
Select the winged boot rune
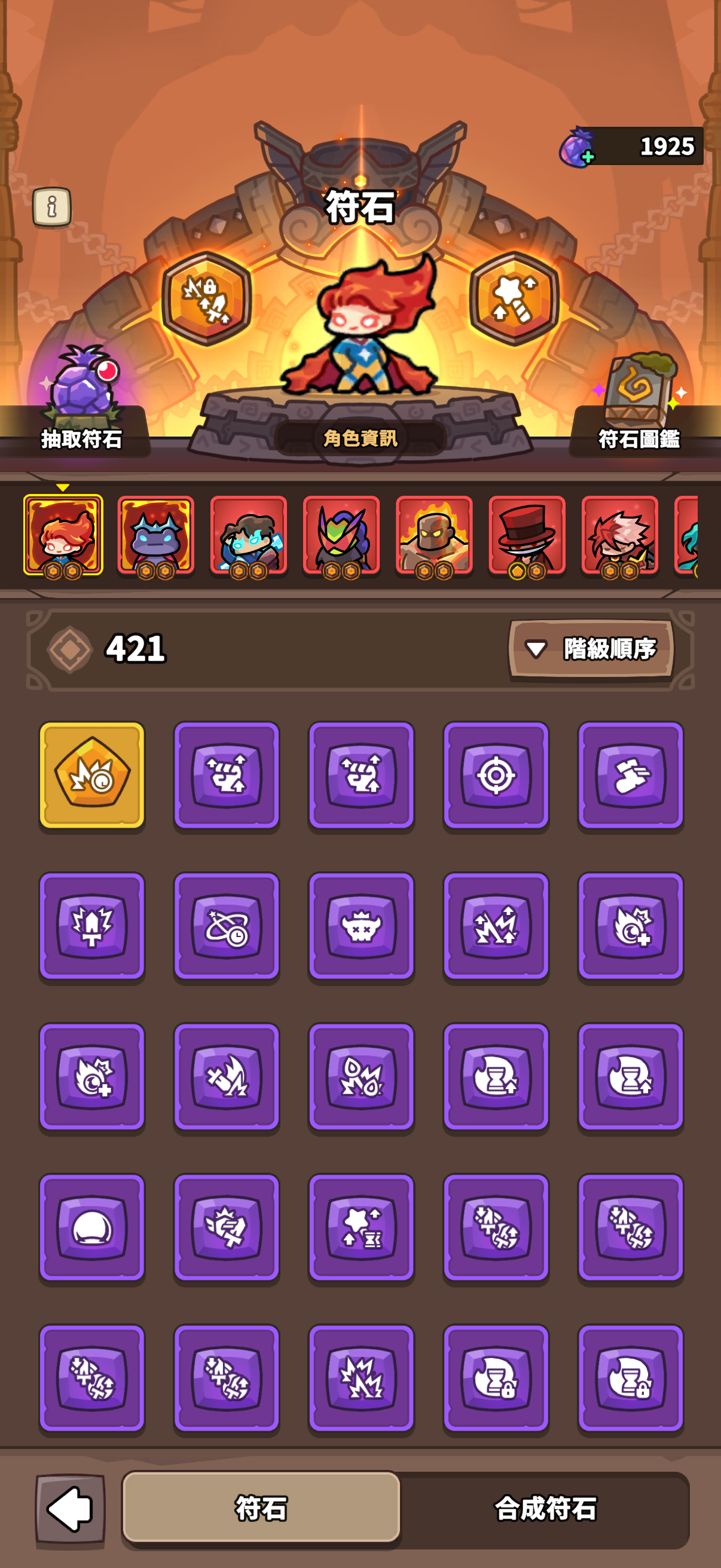(630, 776)
